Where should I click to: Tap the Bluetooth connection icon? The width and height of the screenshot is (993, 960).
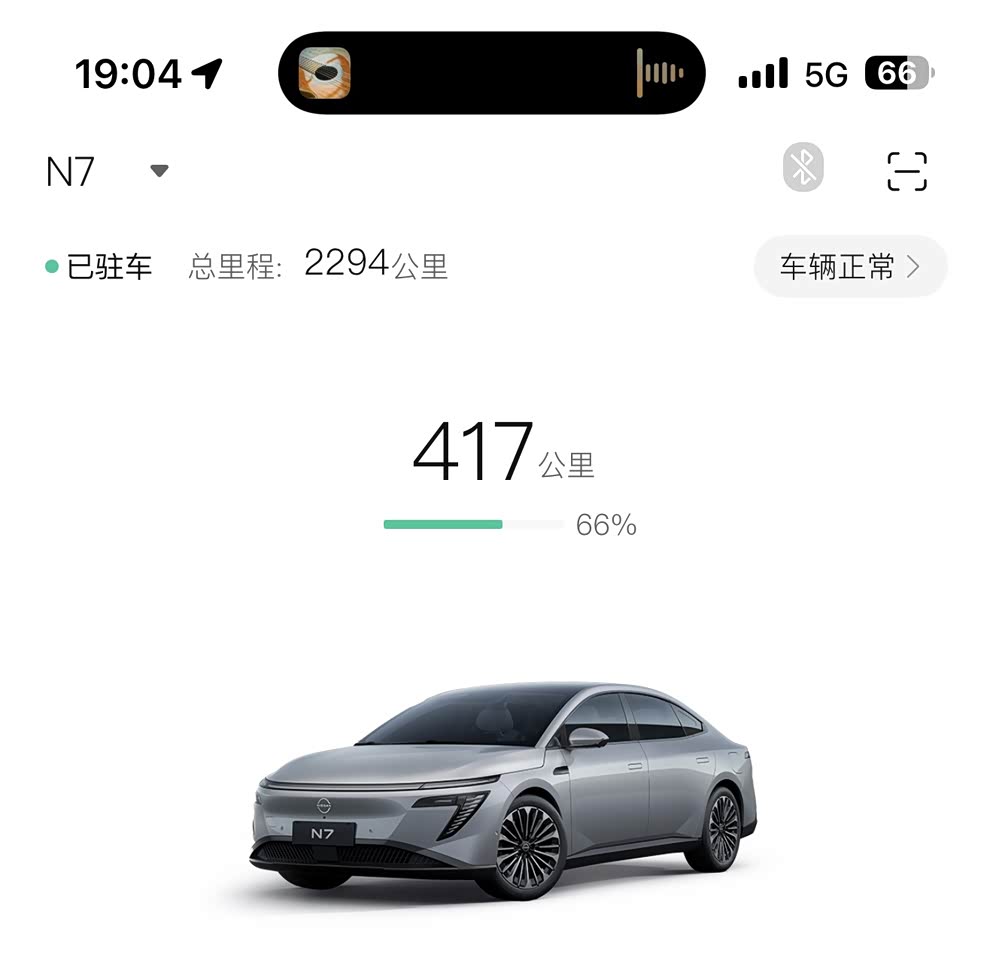pyautogui.click(x=802, y=168)
